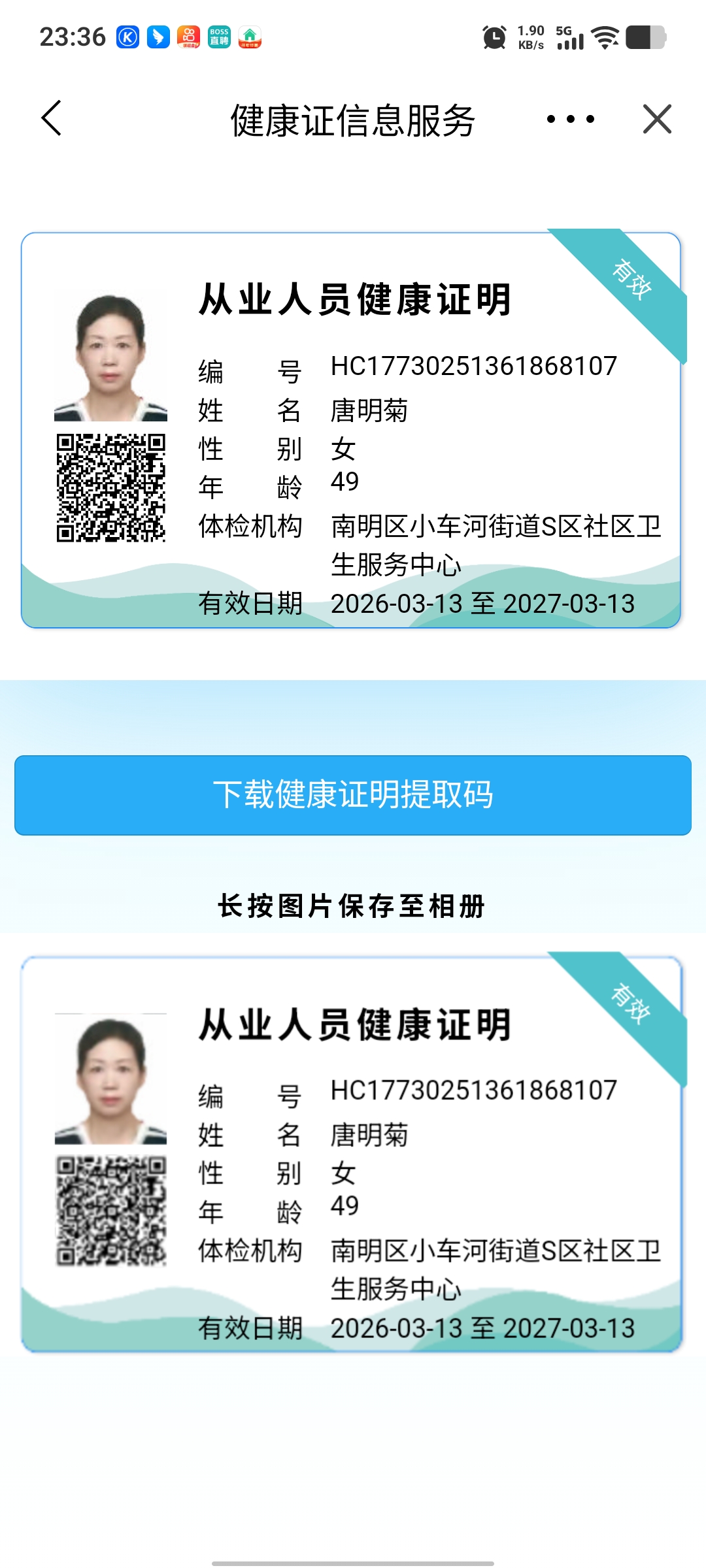Viewport: 706px width, 1568px height.
Task: Tap 下载健康证明提取码 button
Action: [x=353, y=795]
